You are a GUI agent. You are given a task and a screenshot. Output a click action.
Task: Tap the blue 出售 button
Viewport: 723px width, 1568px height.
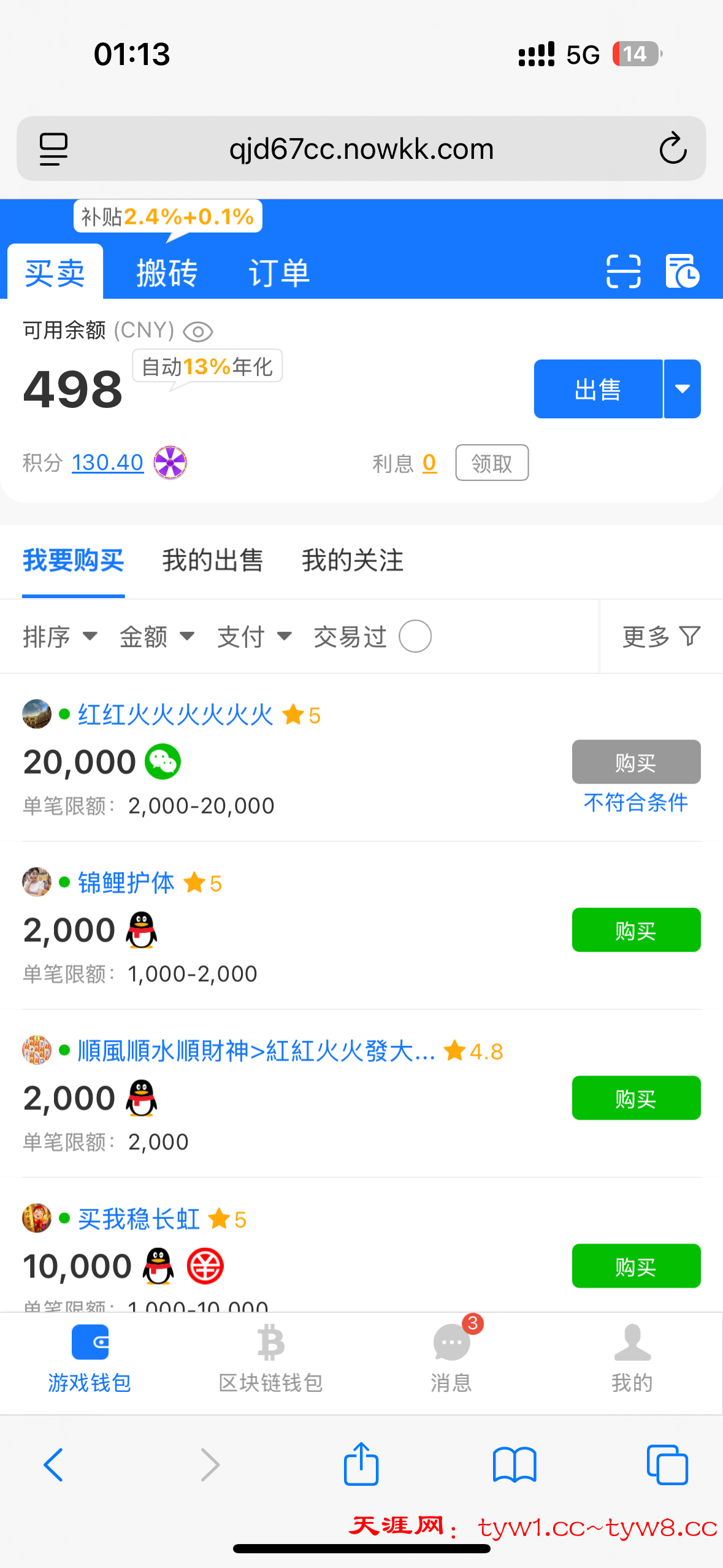click(598, 389)
